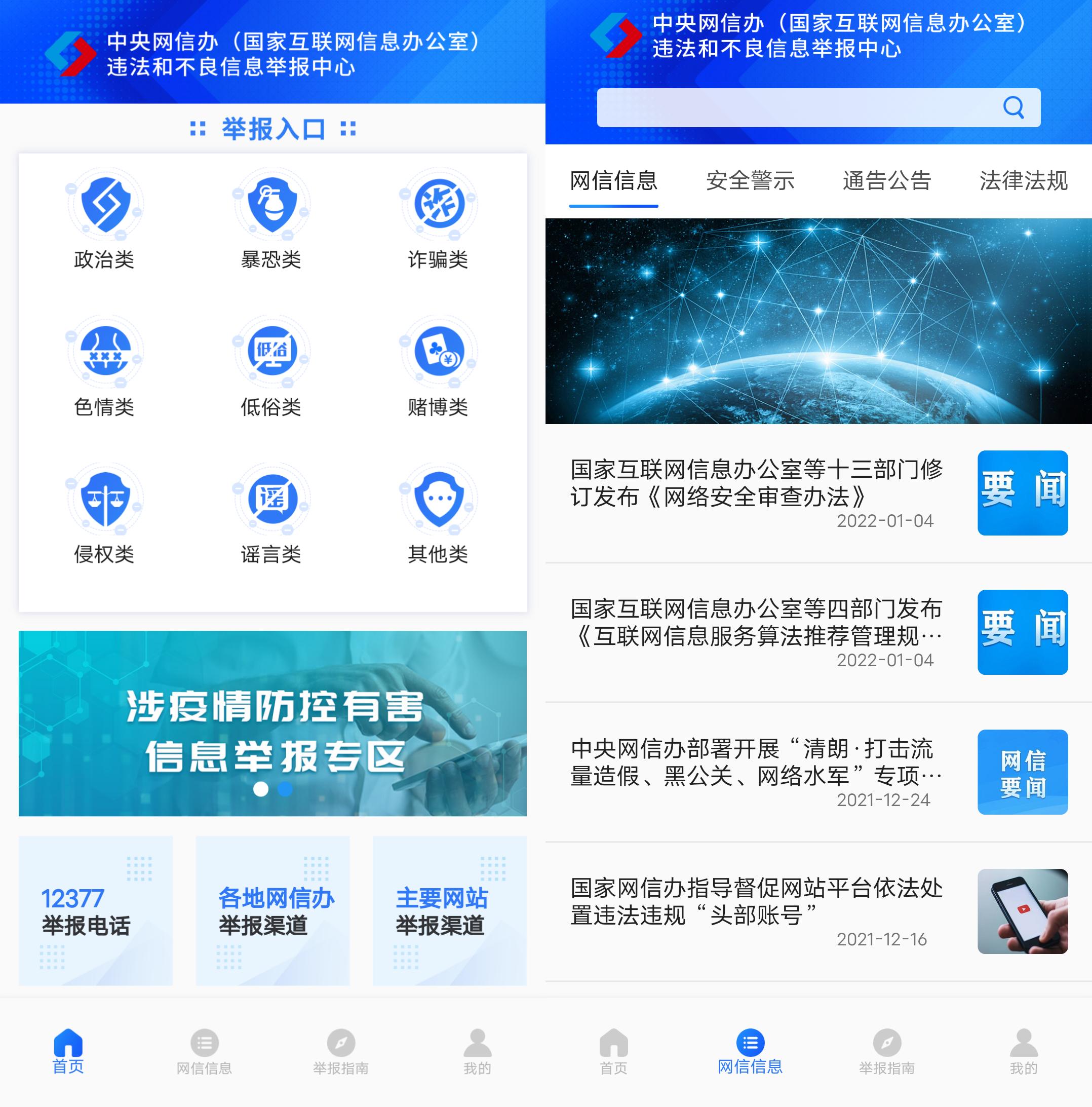Tap the magnifier search icon
The height and width of the screenshot is (1107, 1092).
pyautogui.click(x=1013, y=108)
